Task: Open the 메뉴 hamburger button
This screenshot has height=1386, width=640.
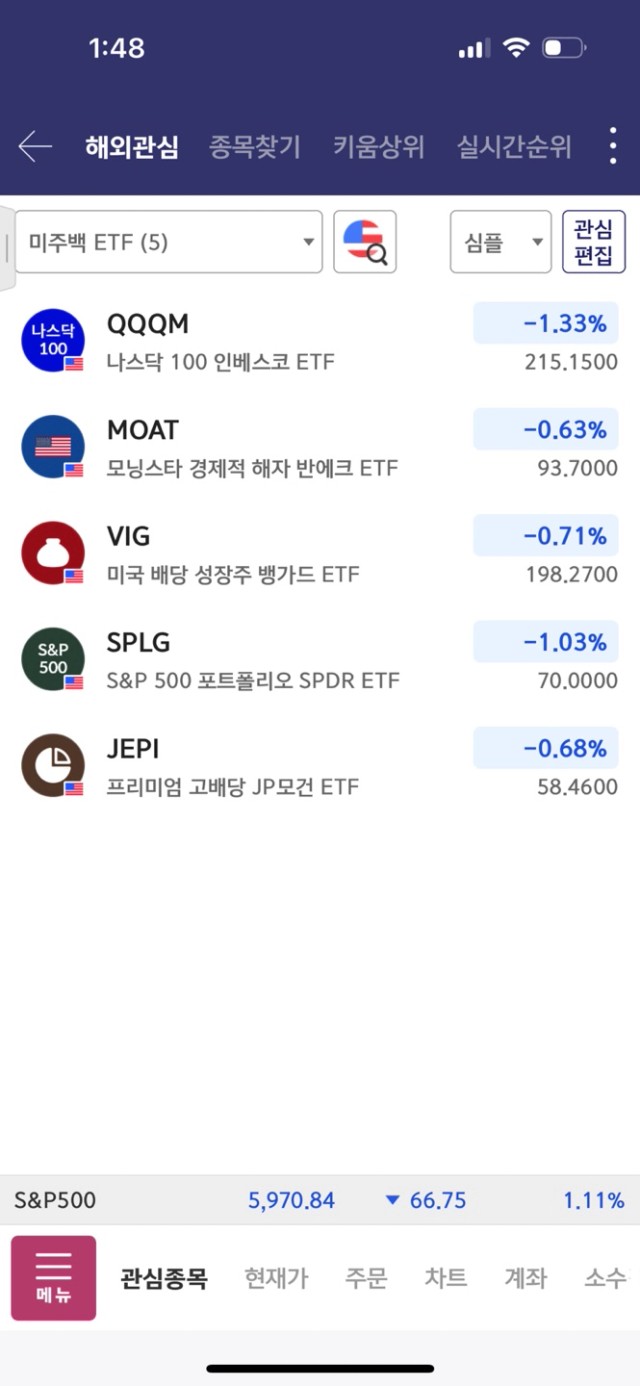Action: (54, 1278)
